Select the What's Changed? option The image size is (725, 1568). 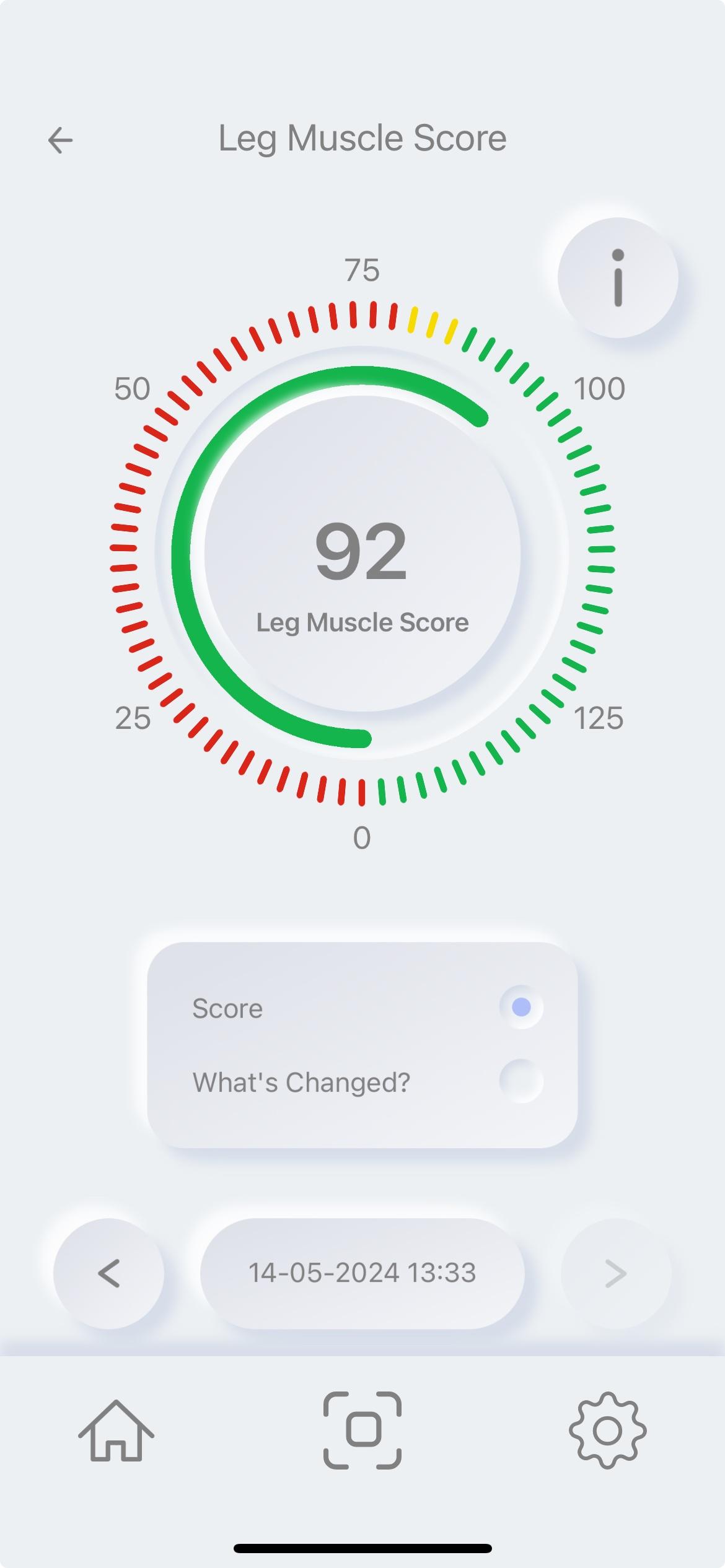point(521,1082)
